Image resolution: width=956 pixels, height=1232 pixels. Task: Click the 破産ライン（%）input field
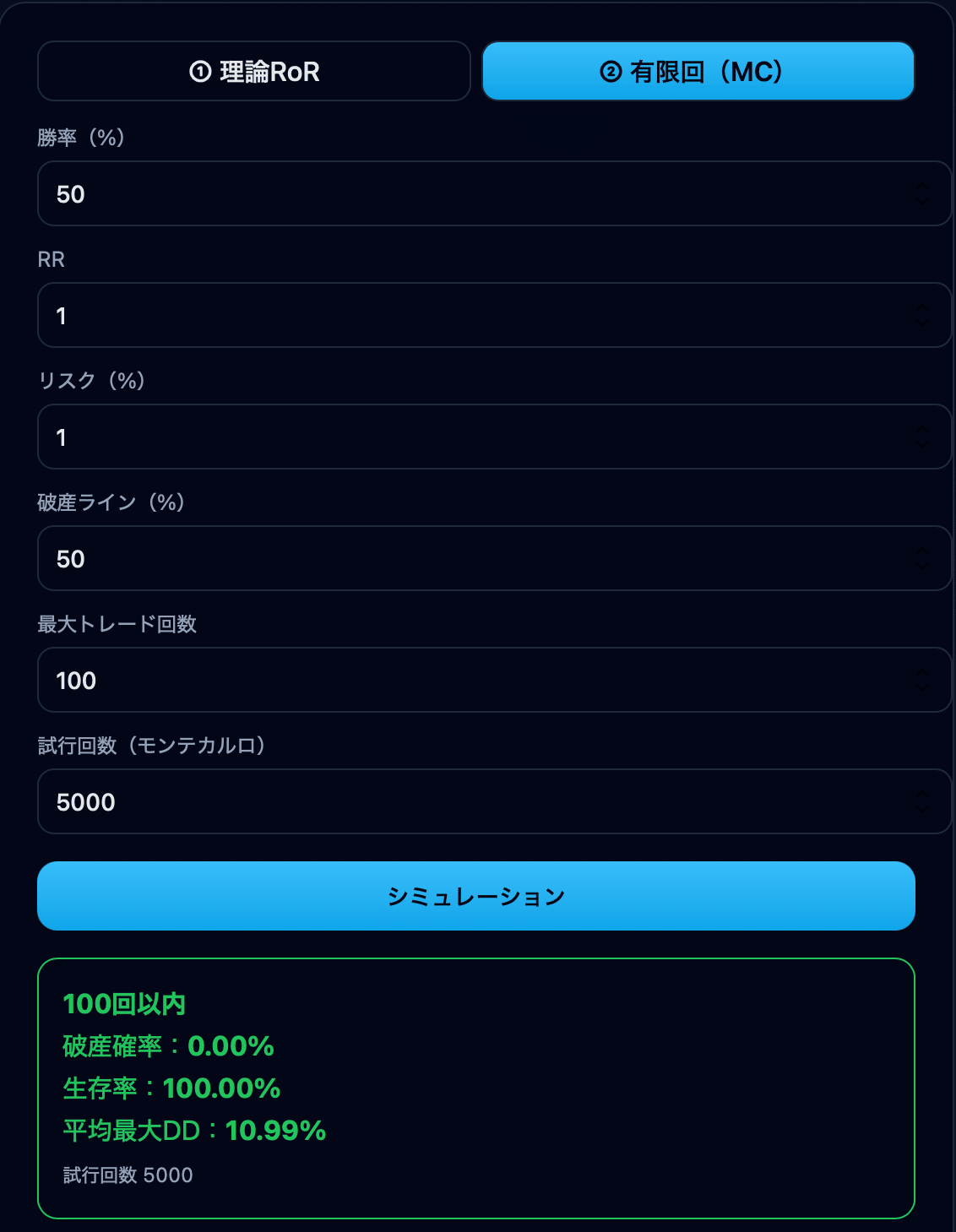[x=422, y=558]
